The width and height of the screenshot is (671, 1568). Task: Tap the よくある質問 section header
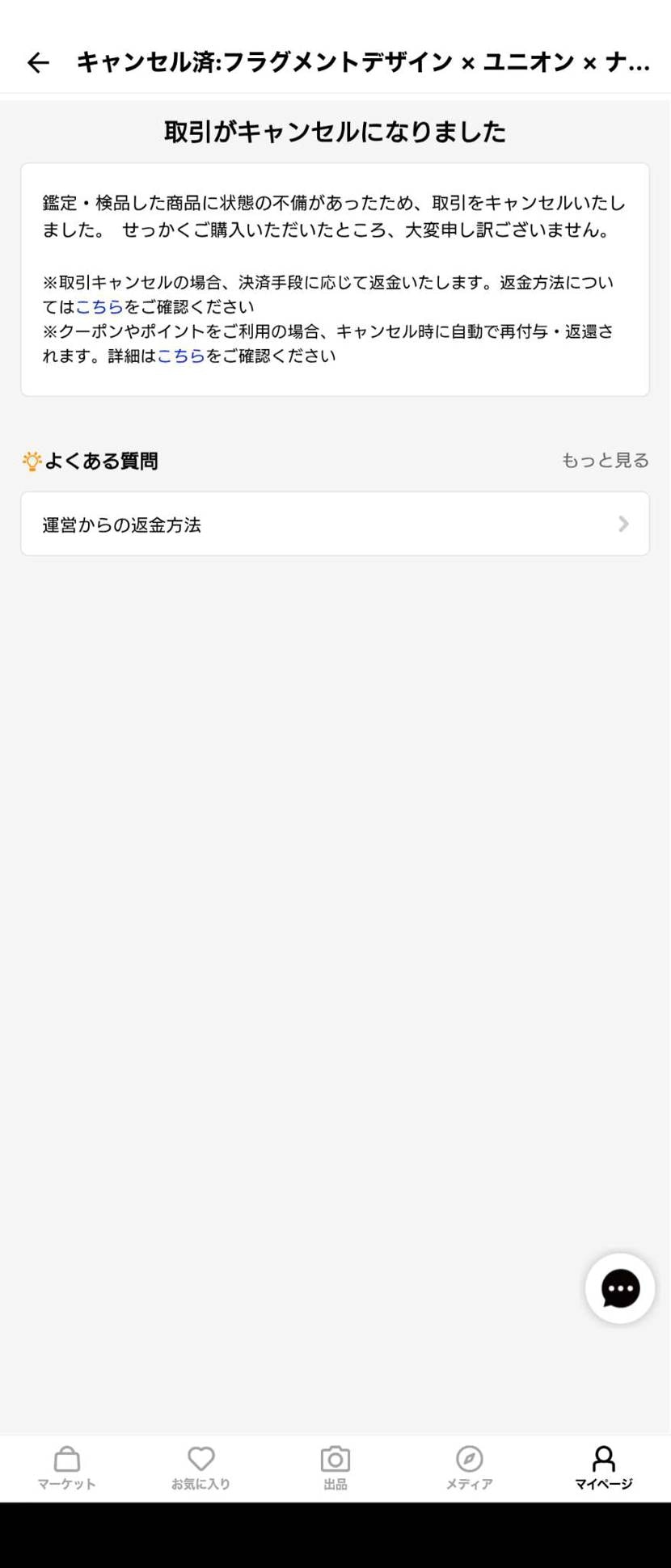(x=101, y=460)
